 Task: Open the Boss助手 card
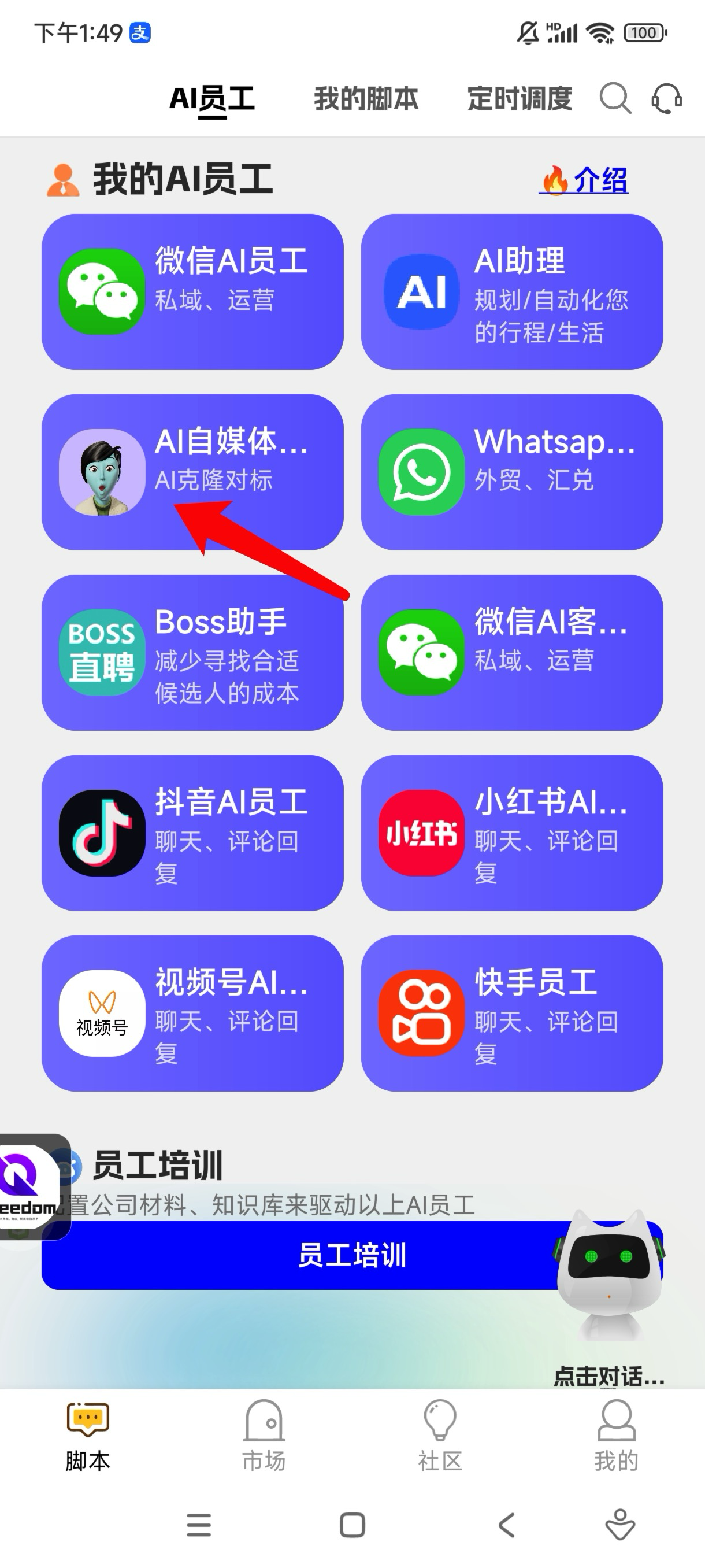click(x=192, y=652)
